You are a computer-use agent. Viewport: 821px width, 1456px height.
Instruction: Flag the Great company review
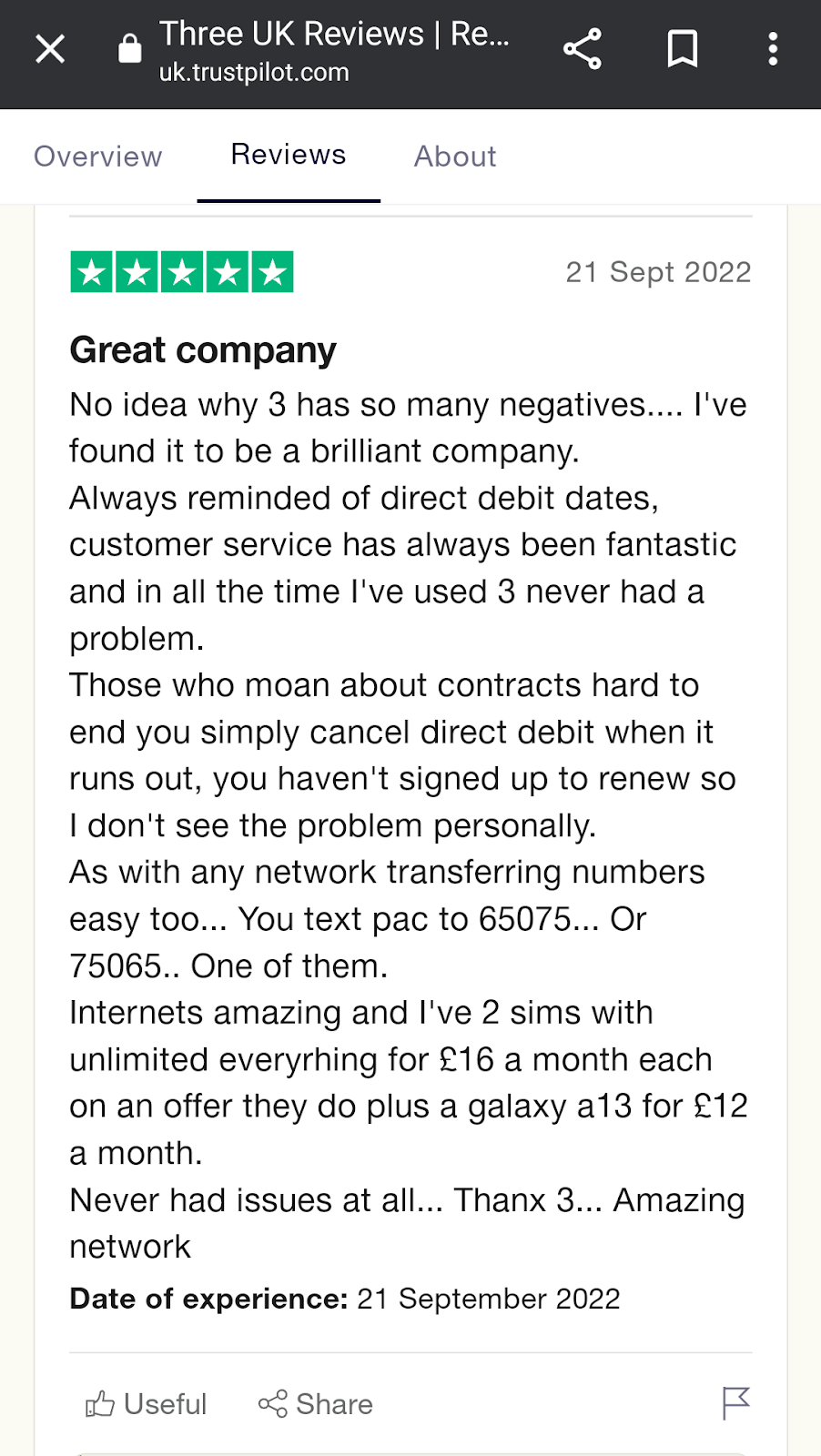pos(735,1403)
